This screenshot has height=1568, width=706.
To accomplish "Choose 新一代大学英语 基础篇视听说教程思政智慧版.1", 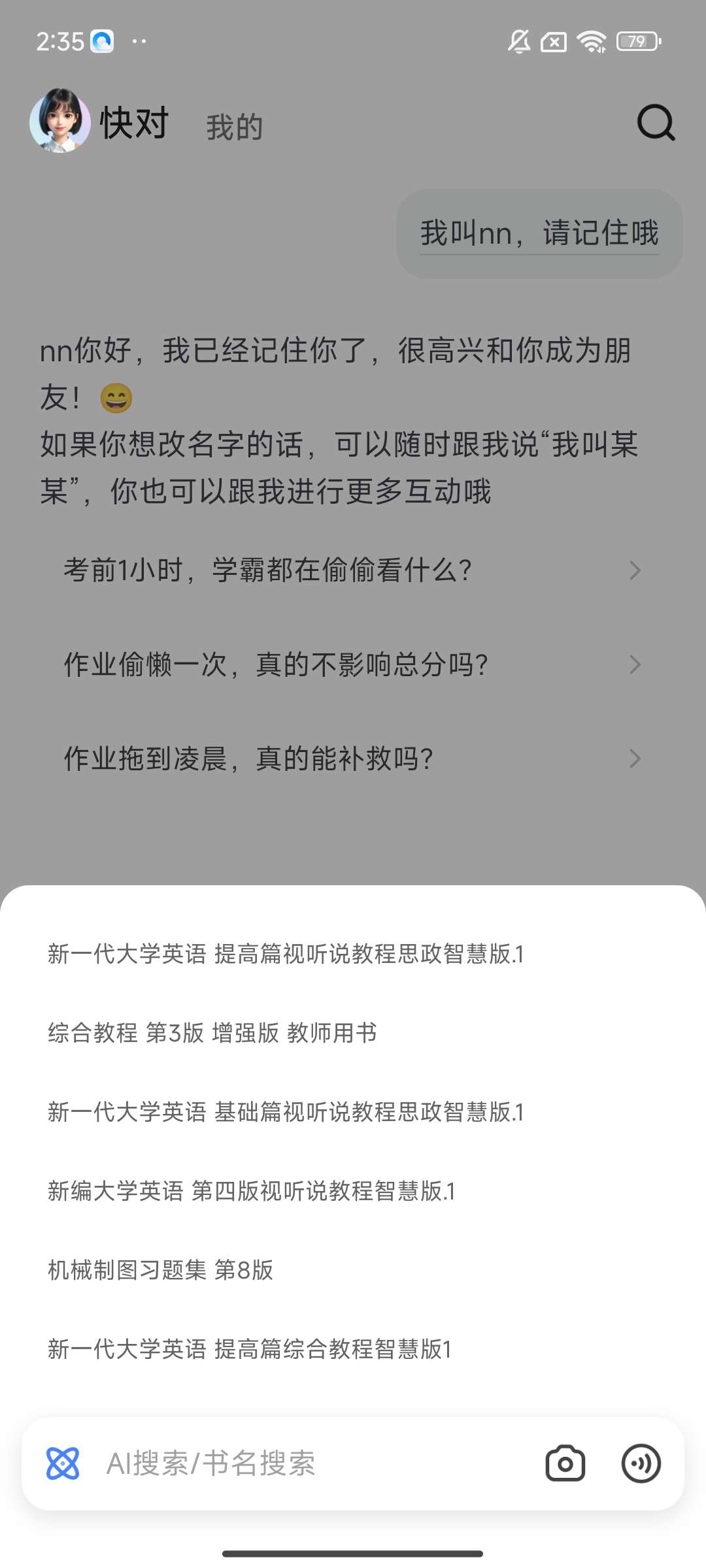I will [x=286, y=1112].
